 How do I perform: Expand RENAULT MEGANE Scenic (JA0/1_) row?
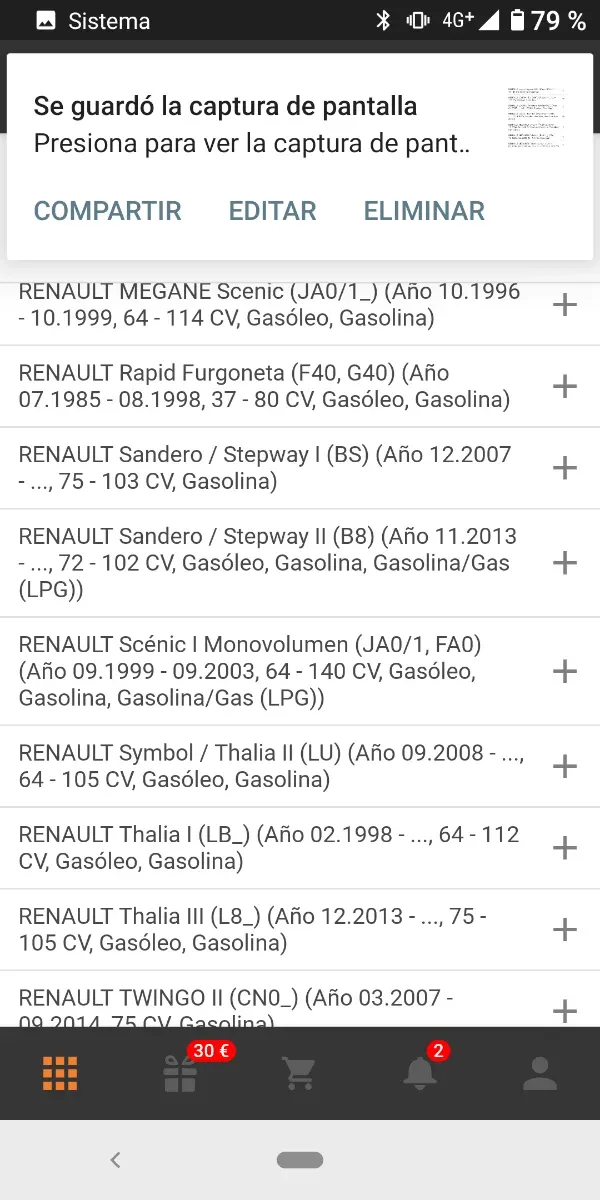565,305
